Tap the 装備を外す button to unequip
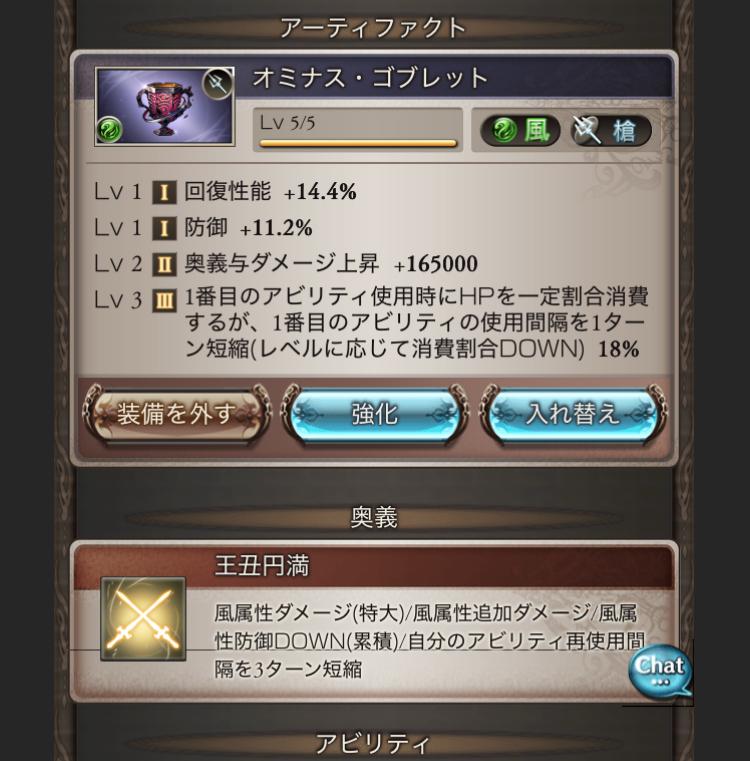 pyautogui.click(x=176, y=414)
